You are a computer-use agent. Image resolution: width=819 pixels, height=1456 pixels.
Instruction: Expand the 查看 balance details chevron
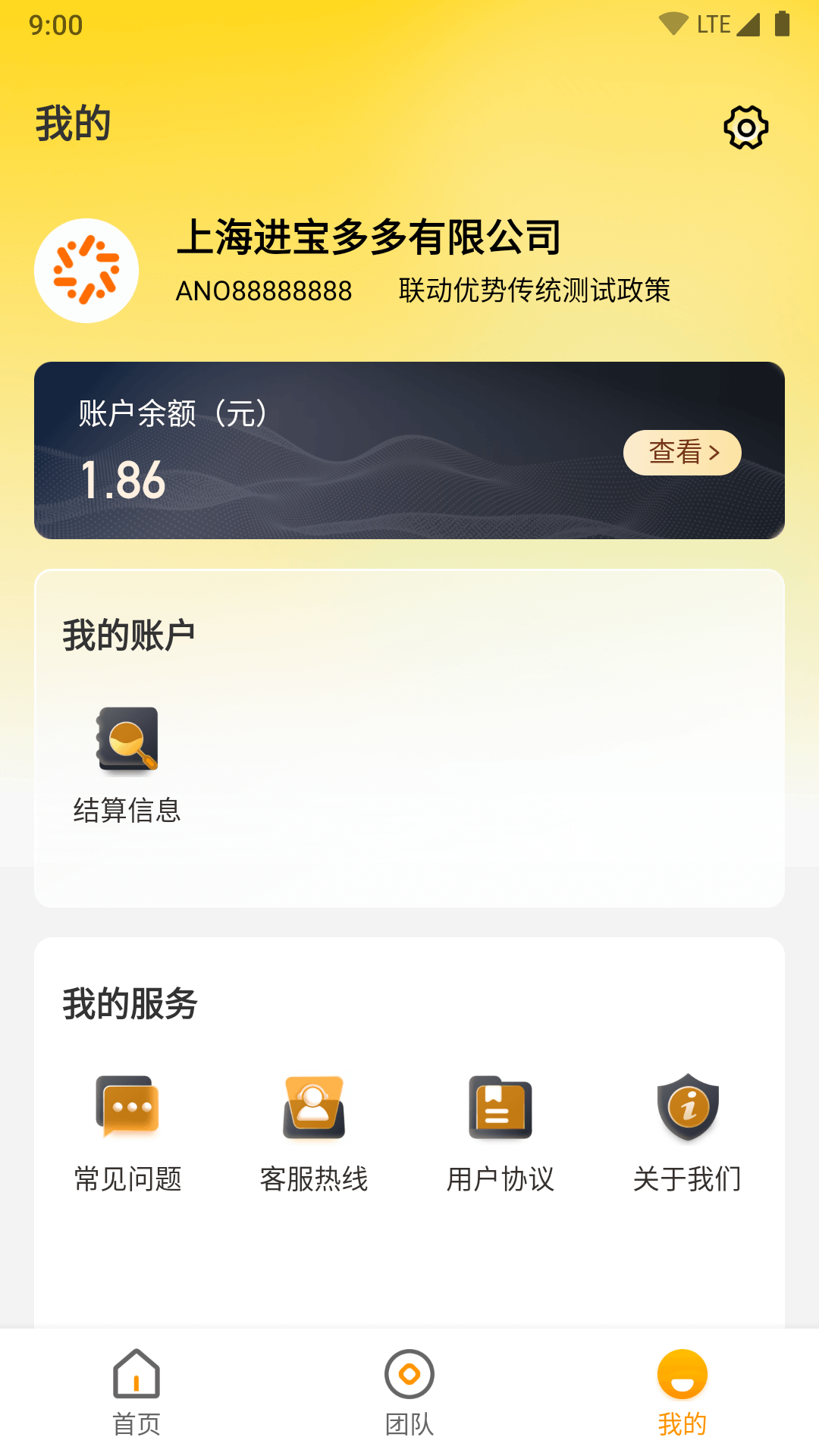click(714, 452)
